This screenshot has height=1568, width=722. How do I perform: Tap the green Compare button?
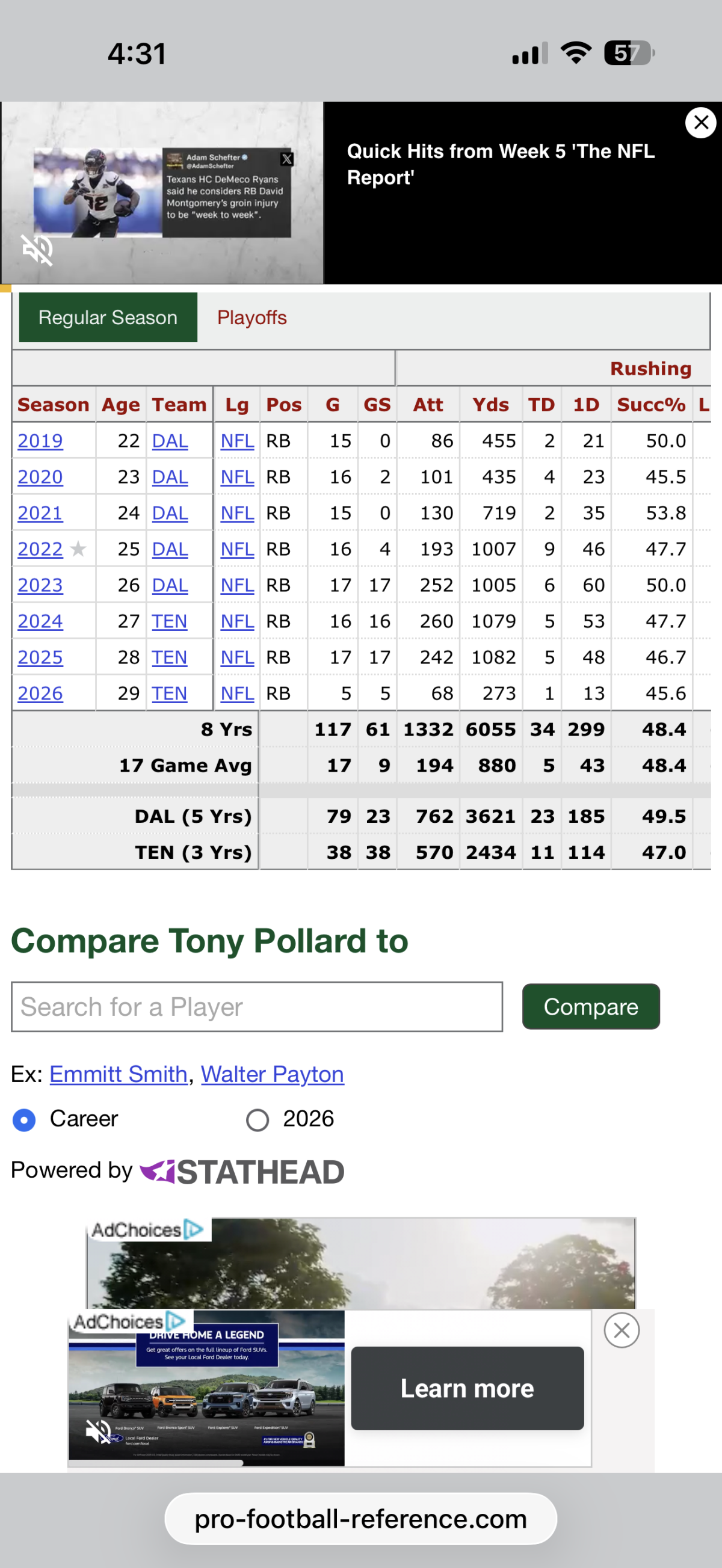[590, 1007]
